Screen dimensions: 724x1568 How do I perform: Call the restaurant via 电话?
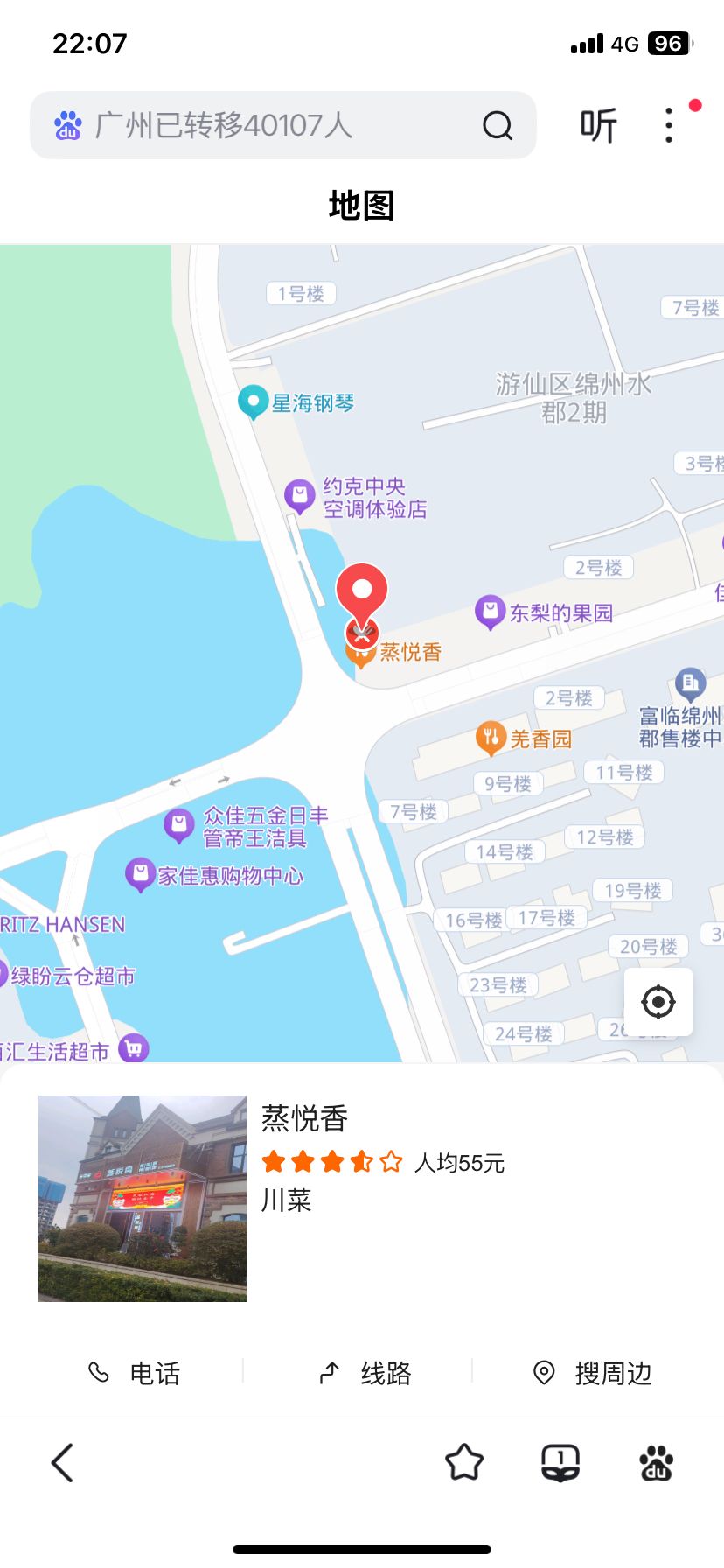coord(135,1373)
